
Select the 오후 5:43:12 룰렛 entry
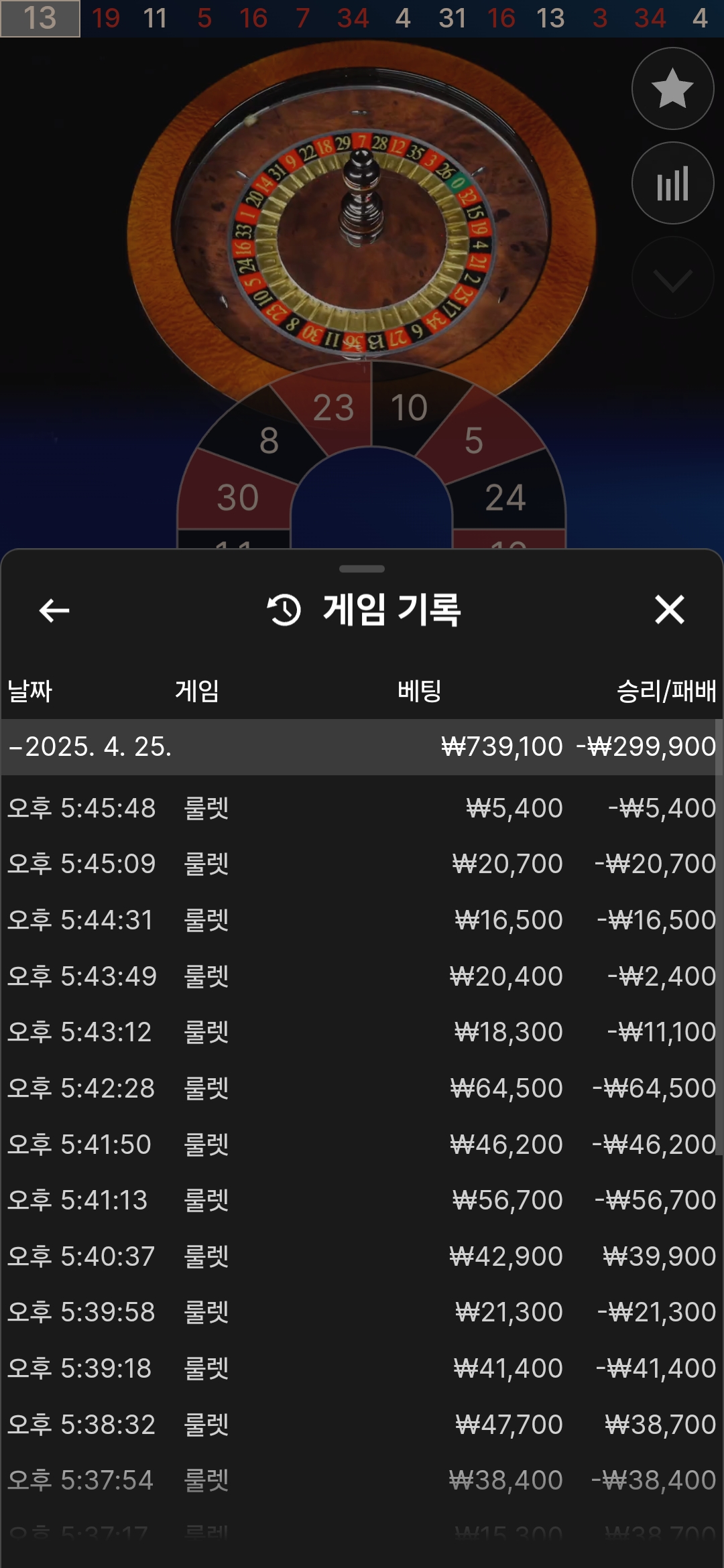click(x=362, y=1032)
